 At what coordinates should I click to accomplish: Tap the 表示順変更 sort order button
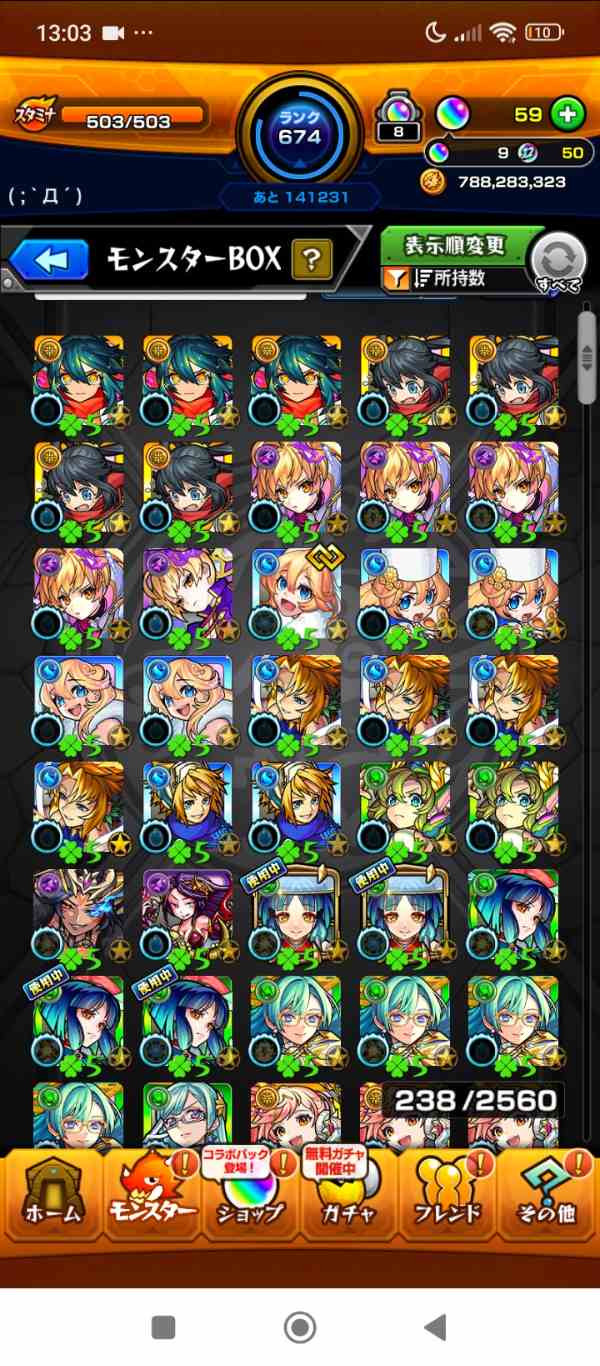click(455, 245)
